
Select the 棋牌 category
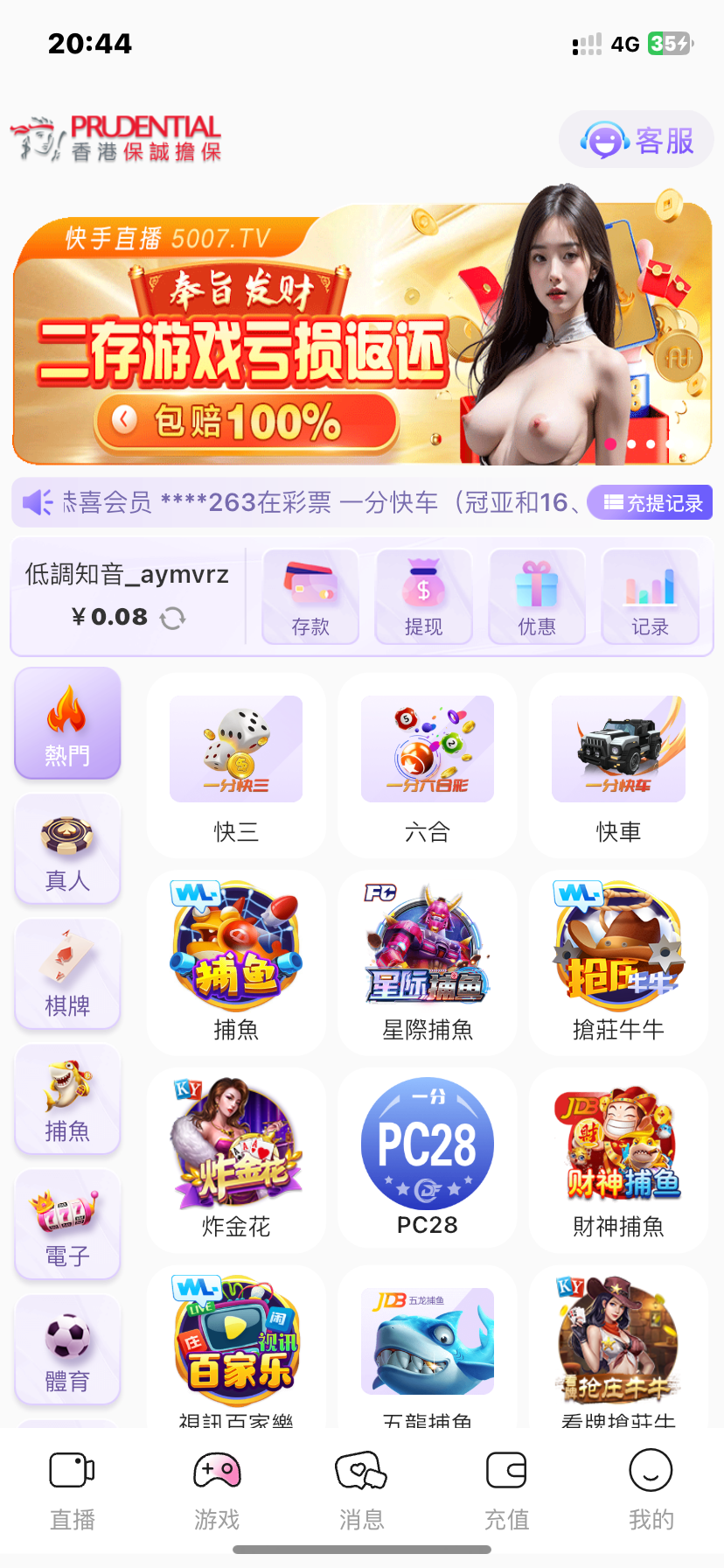tap(67, 975)
